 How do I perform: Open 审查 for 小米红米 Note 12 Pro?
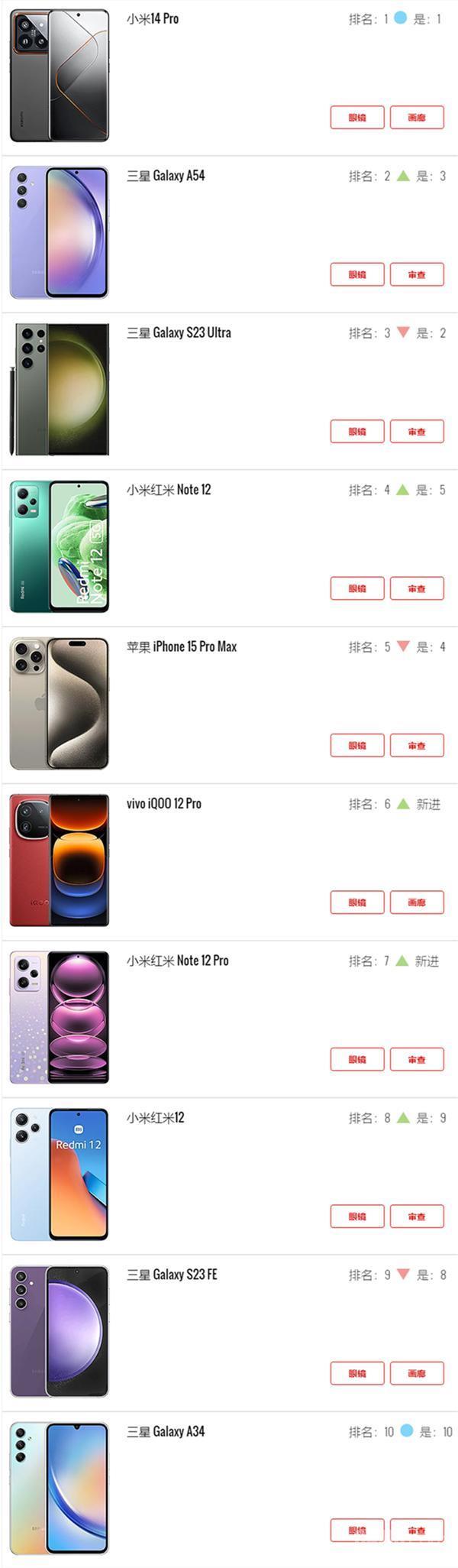pos(416,1060)
